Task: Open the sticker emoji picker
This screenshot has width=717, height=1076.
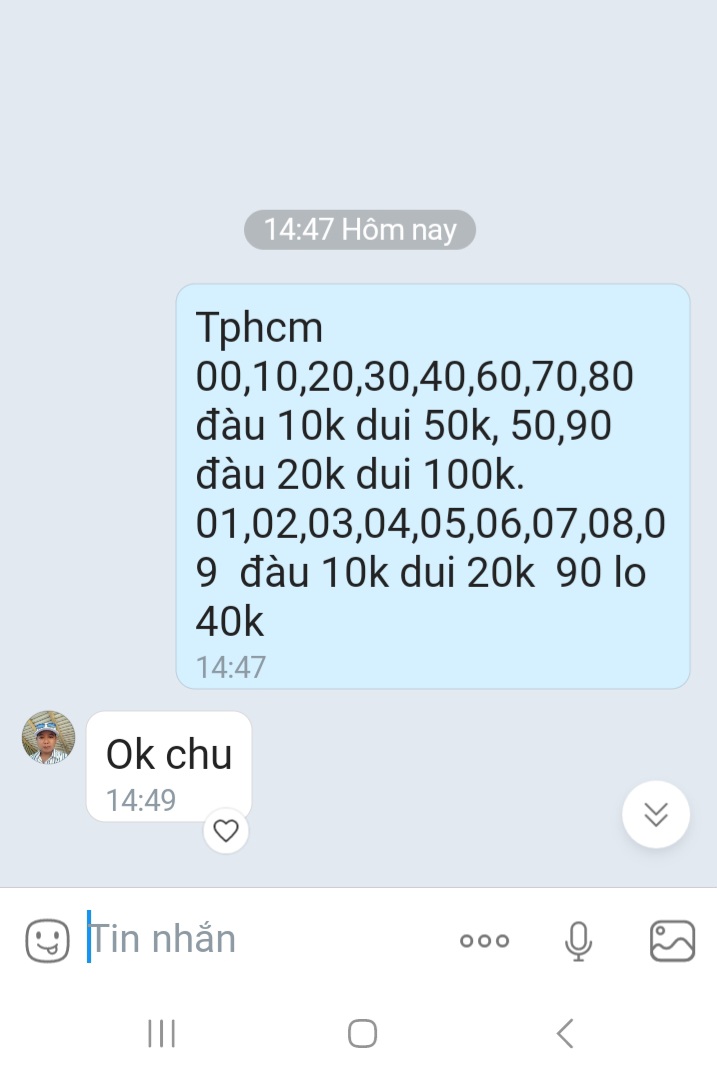Action: coord(47,939)
